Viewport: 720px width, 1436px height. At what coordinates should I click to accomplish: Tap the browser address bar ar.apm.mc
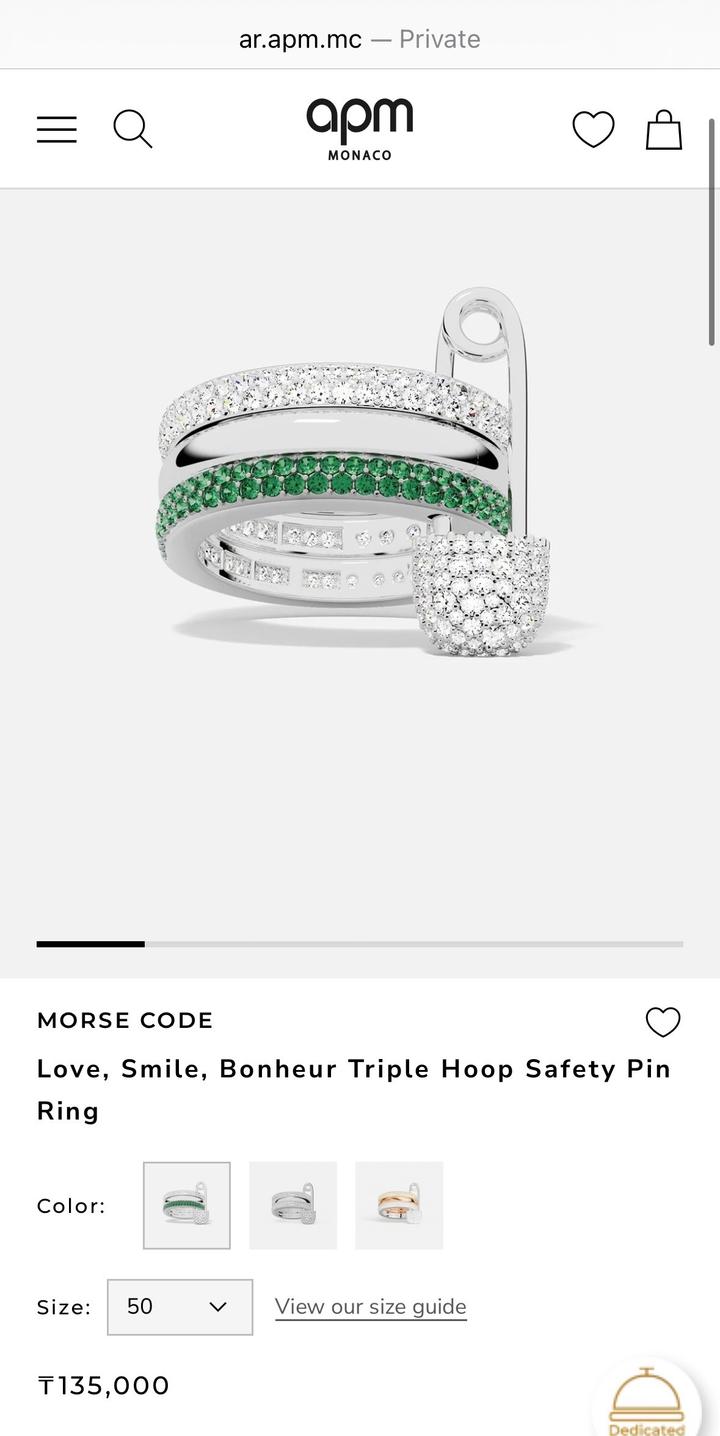click(360, 39)
